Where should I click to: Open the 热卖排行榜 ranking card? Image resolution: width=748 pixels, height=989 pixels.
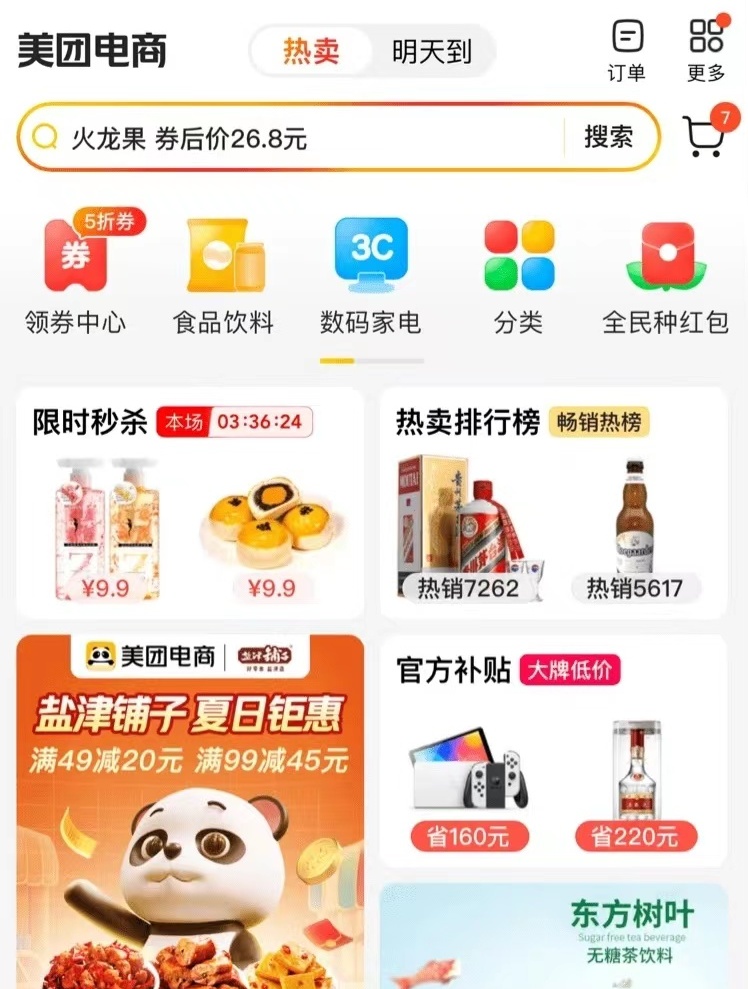click(x=553, y=503)
